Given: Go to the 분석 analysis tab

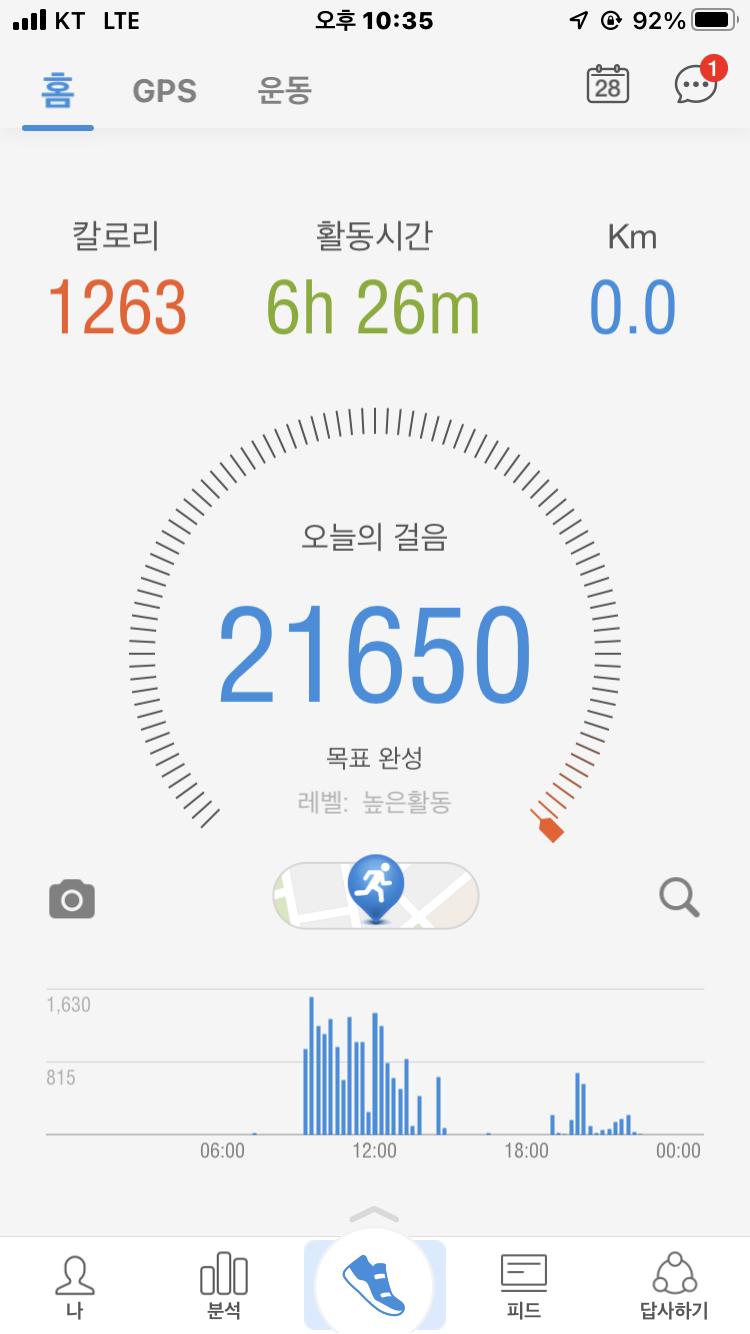Looking at the screenshot, I should pos(224,1287).
